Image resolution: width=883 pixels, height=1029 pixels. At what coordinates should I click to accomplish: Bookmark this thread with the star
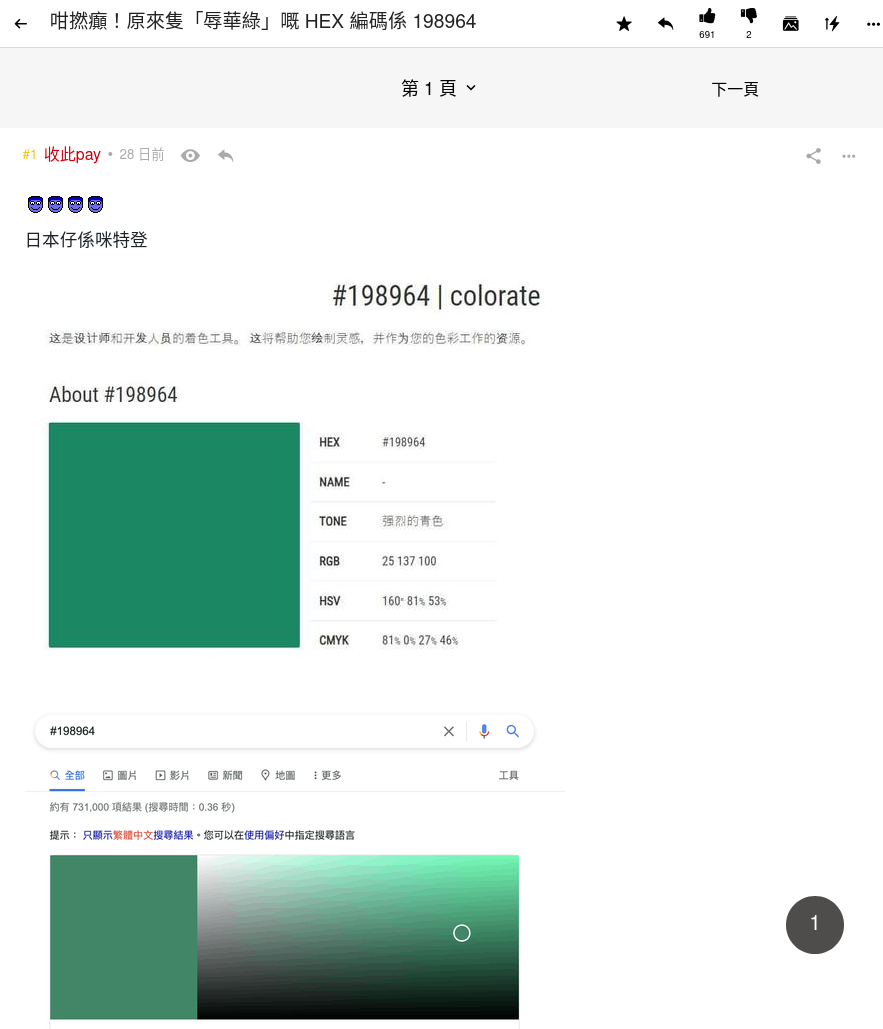(624, 23)
